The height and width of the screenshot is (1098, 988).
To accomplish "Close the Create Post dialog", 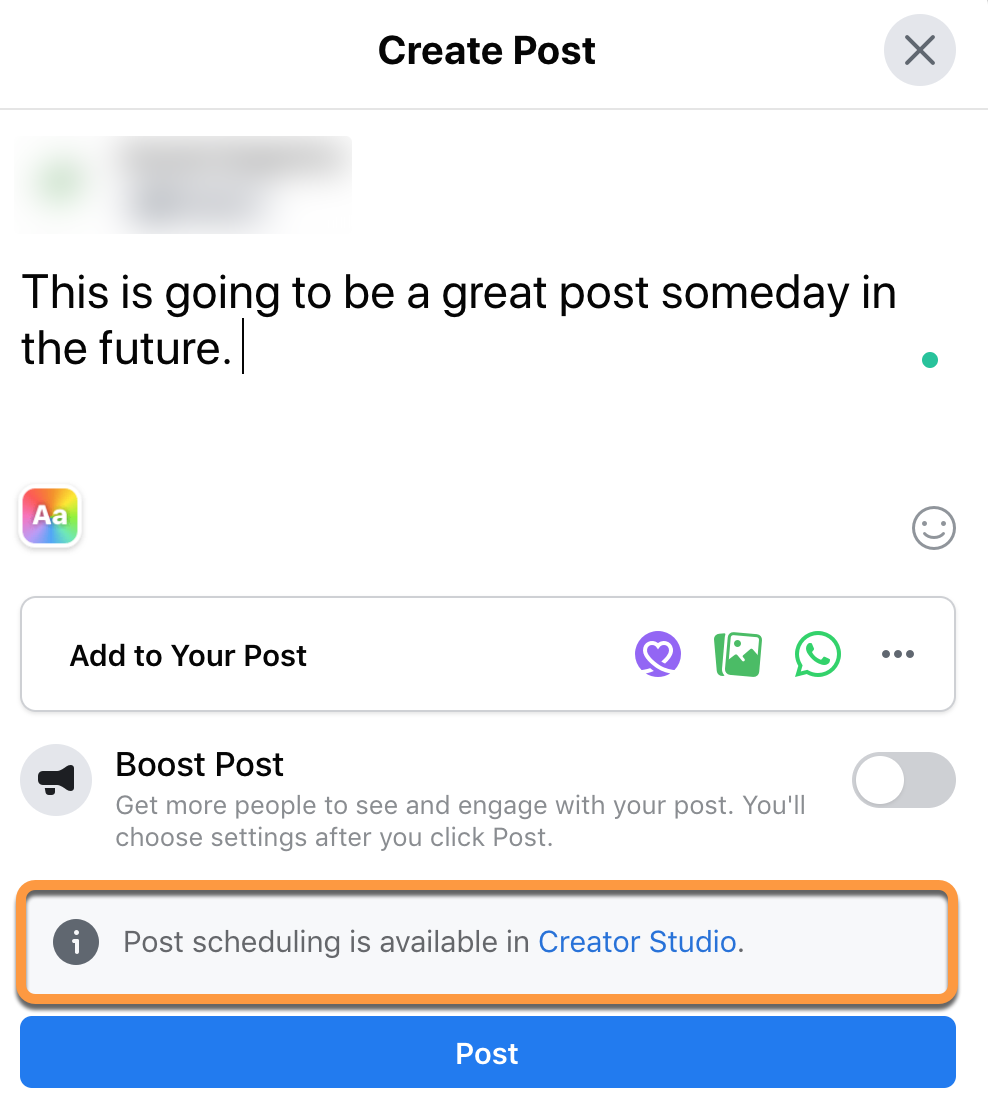I will pyautogui.click(x=919, y=50).
